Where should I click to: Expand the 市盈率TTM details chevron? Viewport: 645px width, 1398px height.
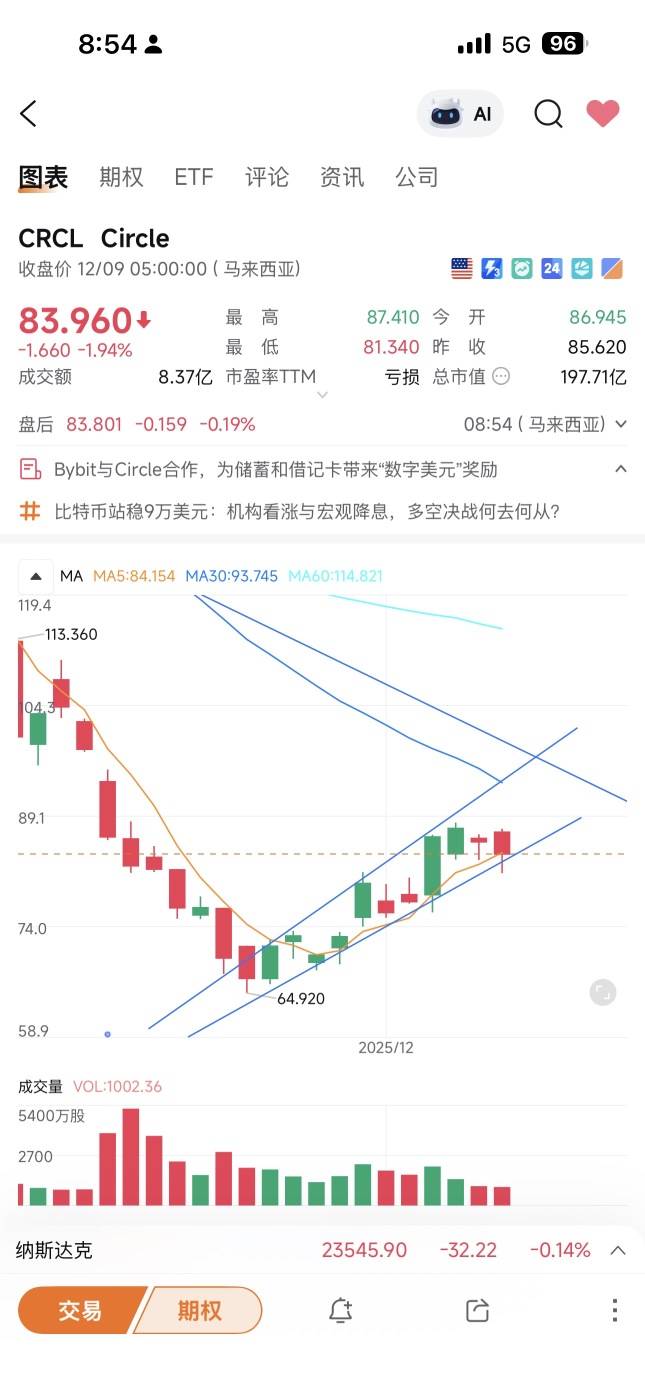coord(322,396)
